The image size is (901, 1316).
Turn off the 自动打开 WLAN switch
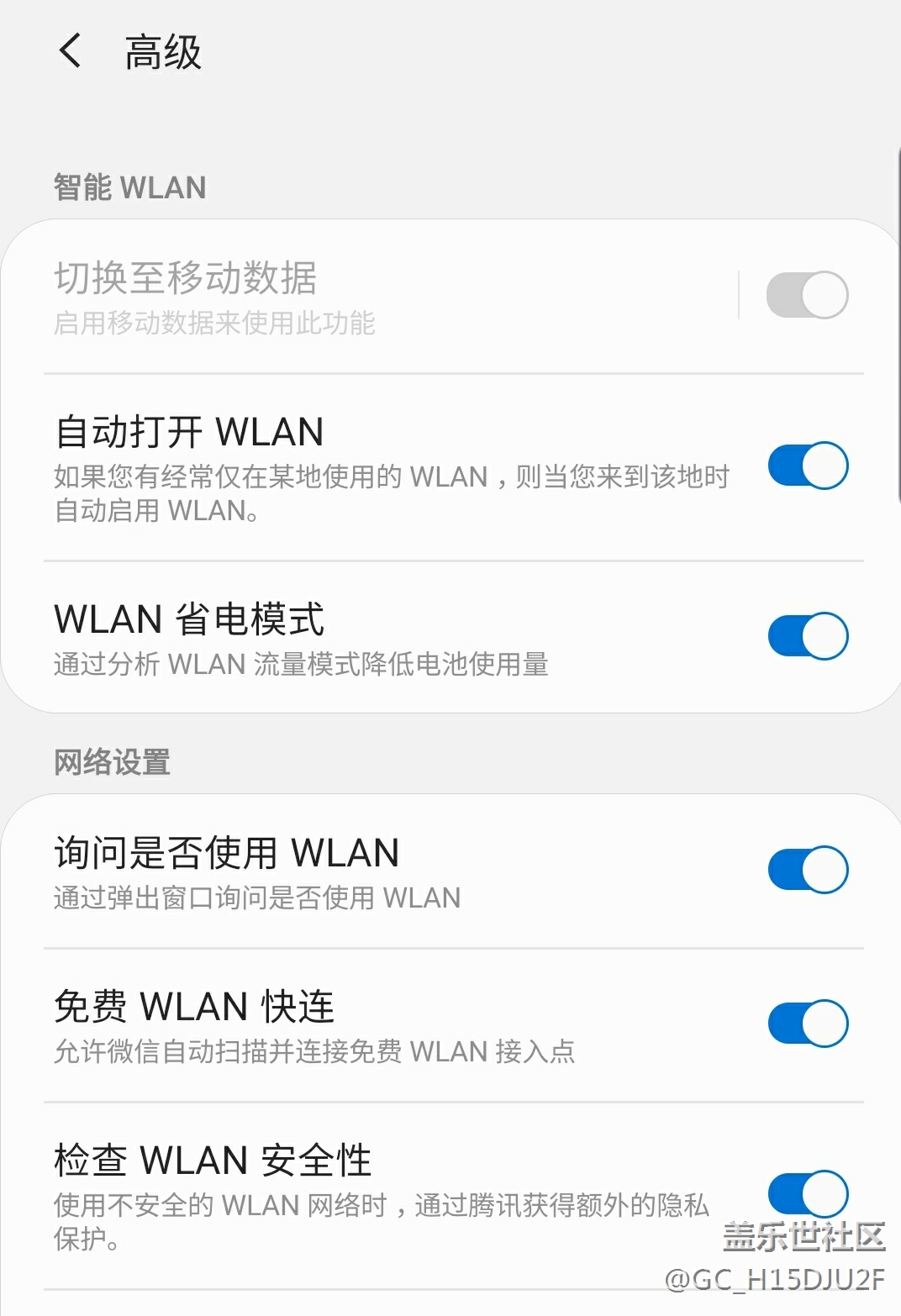[807, 466]
